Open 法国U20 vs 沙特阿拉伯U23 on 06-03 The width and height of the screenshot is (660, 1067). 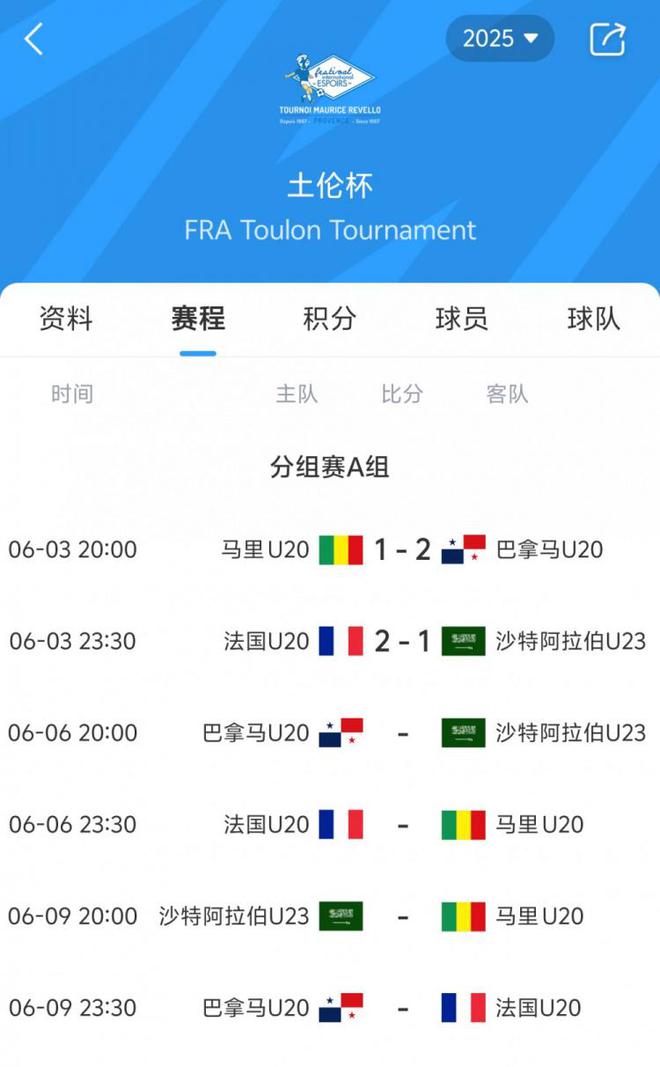[402, 641]
